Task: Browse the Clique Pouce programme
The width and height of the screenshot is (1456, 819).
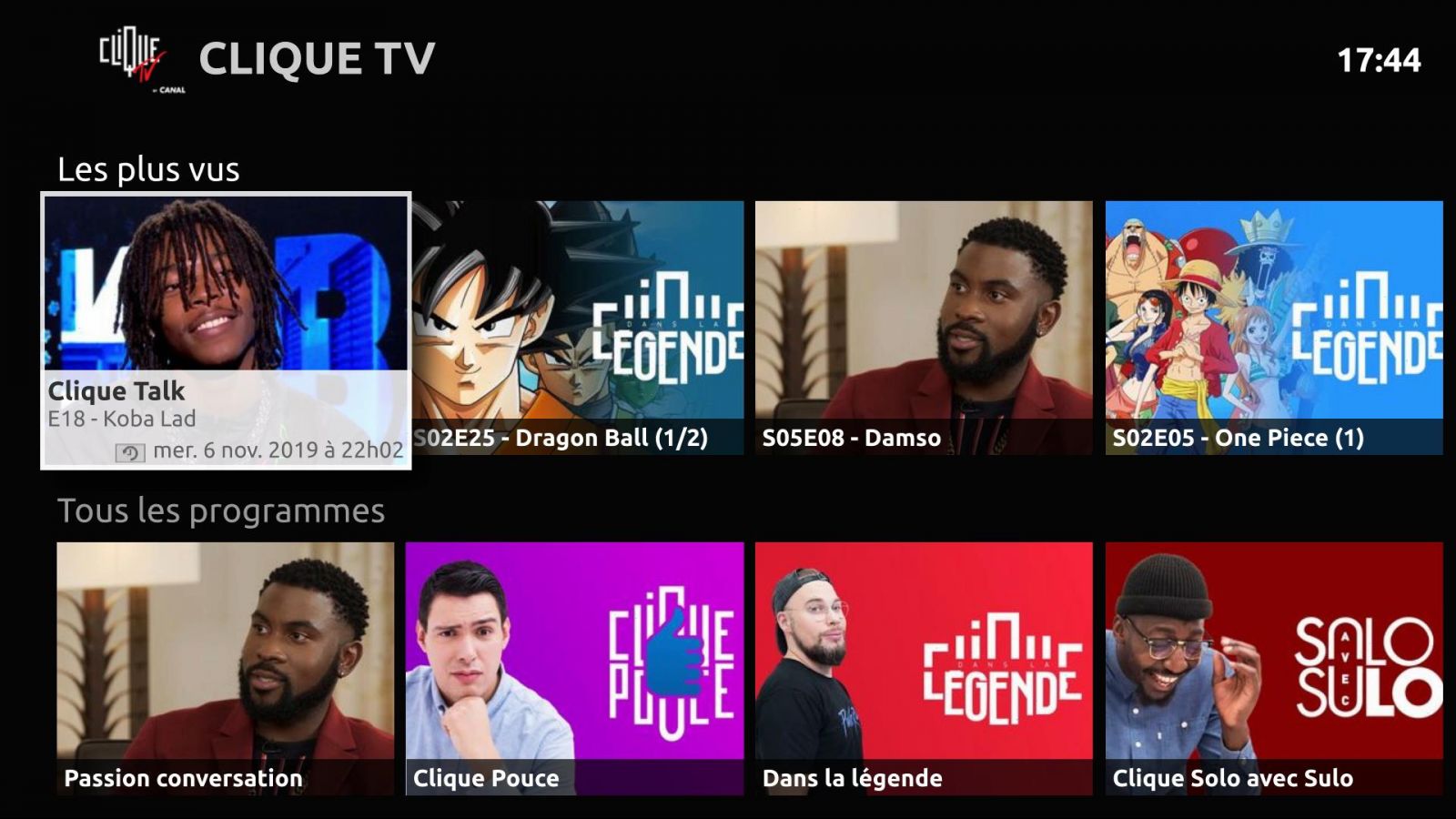Action: click(574, 669)
